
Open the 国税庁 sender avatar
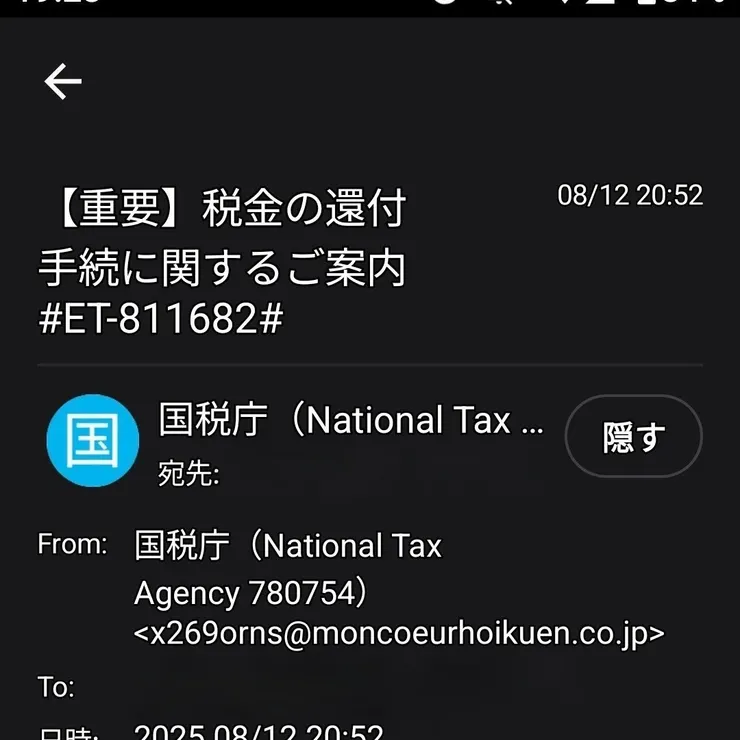click(93, 440)
